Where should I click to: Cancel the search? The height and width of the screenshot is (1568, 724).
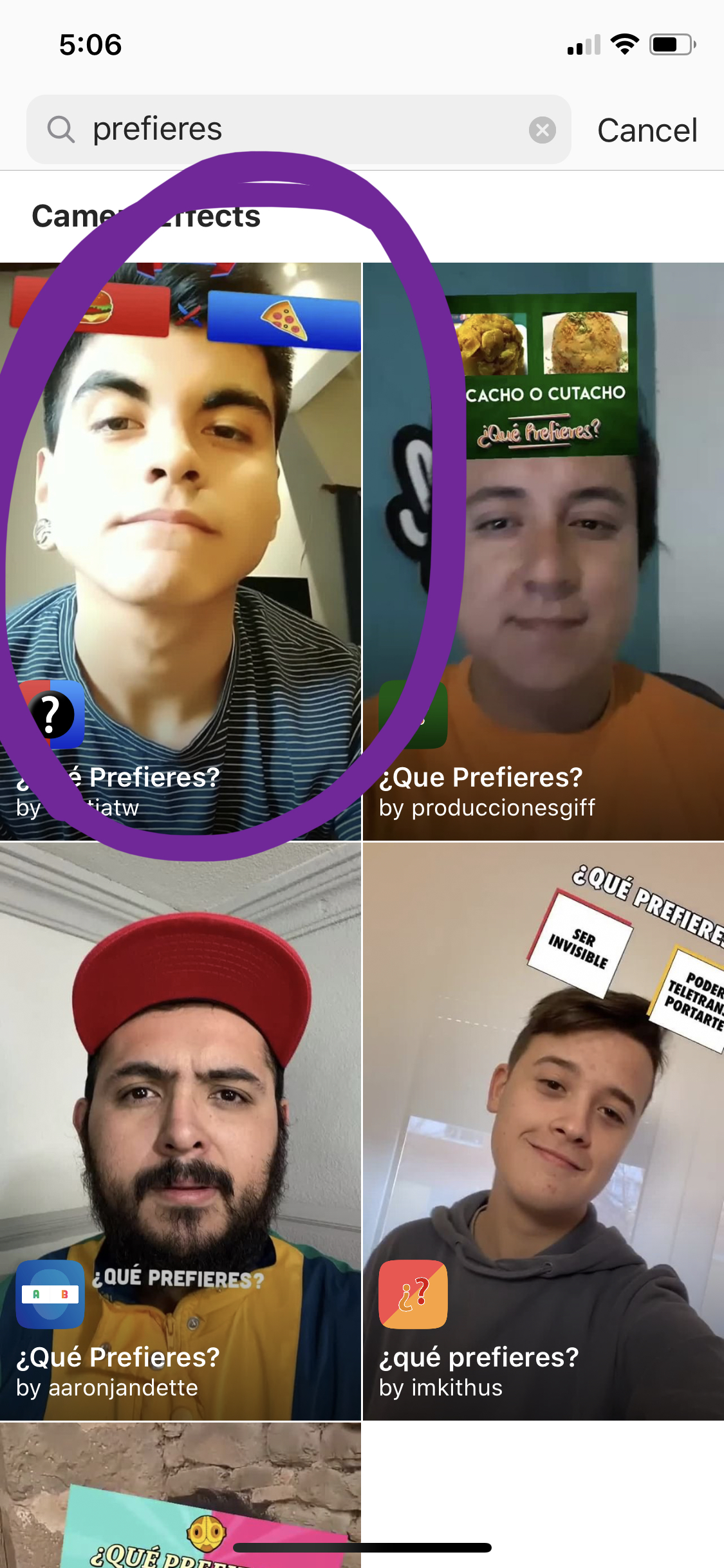[x=647, y=131]
